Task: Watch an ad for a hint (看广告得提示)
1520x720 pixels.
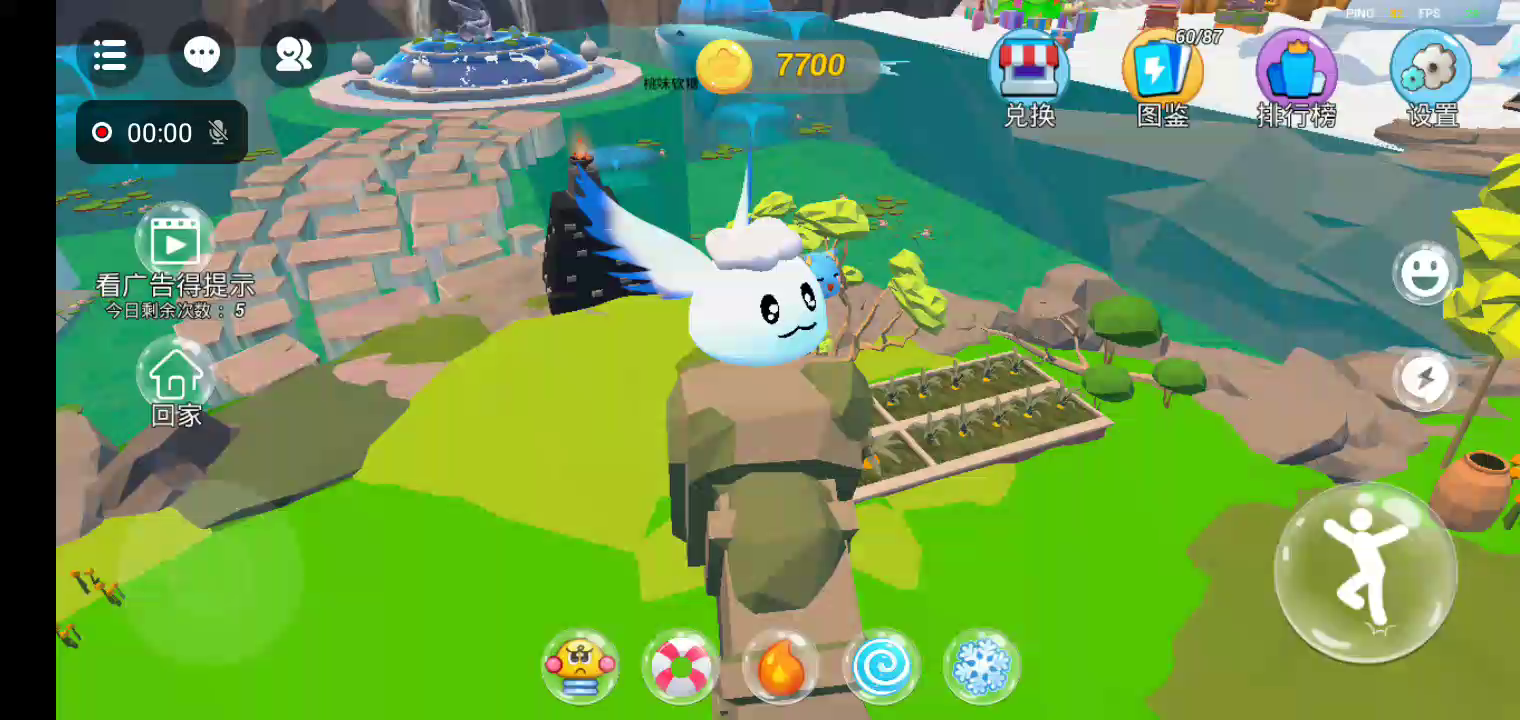Action: click(x=175, y=246)
